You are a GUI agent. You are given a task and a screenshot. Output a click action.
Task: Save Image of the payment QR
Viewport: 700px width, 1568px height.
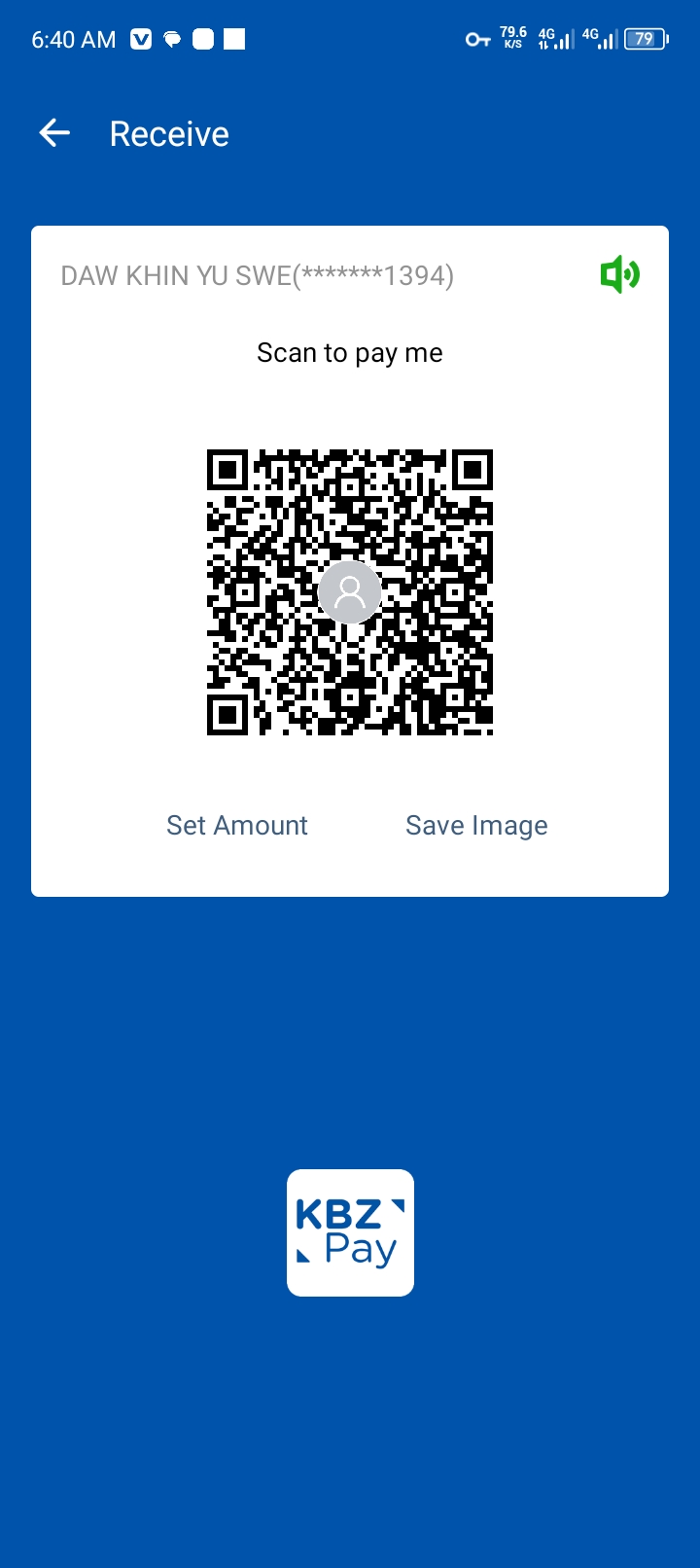pos(476,826)
